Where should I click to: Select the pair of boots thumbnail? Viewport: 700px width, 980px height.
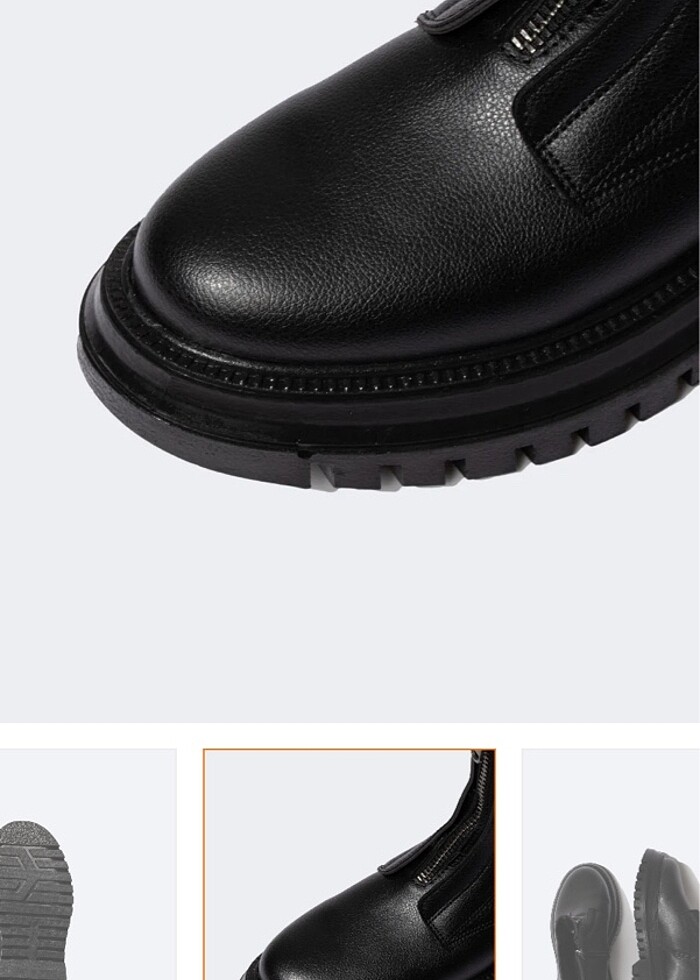612,865
